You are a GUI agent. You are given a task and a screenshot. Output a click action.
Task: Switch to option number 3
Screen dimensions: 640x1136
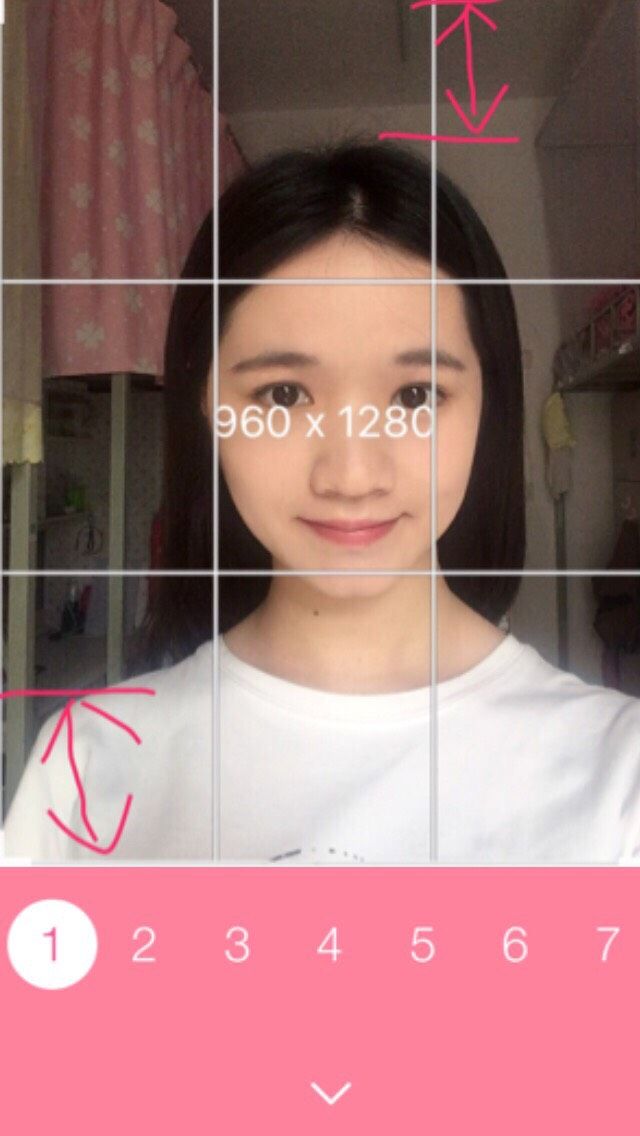pos(236,945)
